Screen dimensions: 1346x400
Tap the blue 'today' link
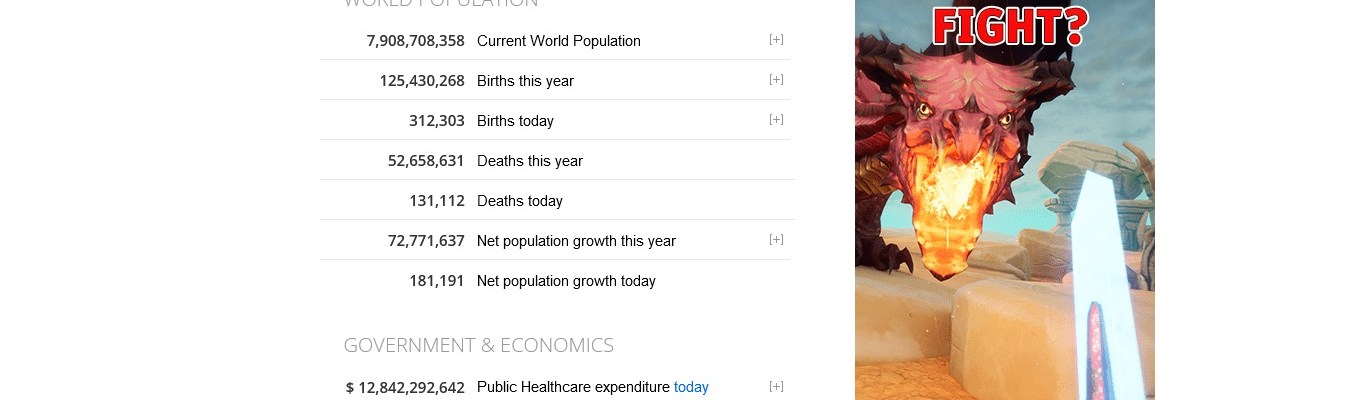[691, 387]
